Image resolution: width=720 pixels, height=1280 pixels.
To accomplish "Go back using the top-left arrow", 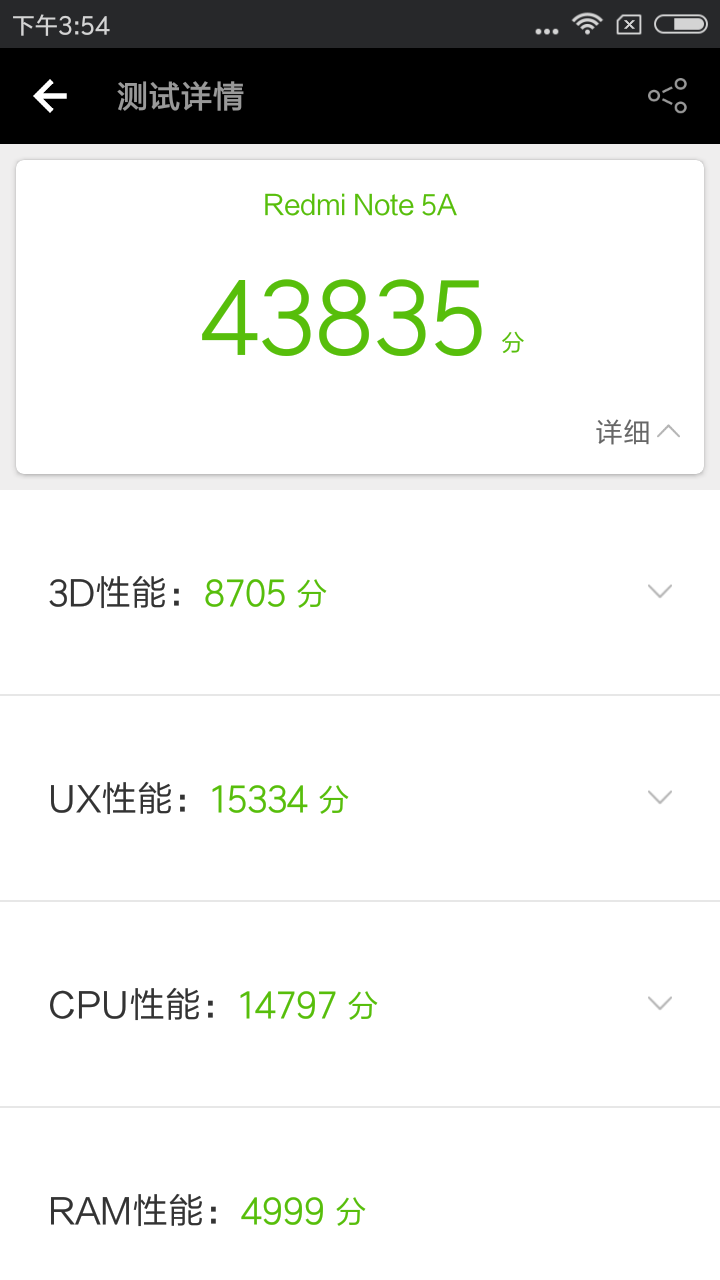I will coord(50,96).
